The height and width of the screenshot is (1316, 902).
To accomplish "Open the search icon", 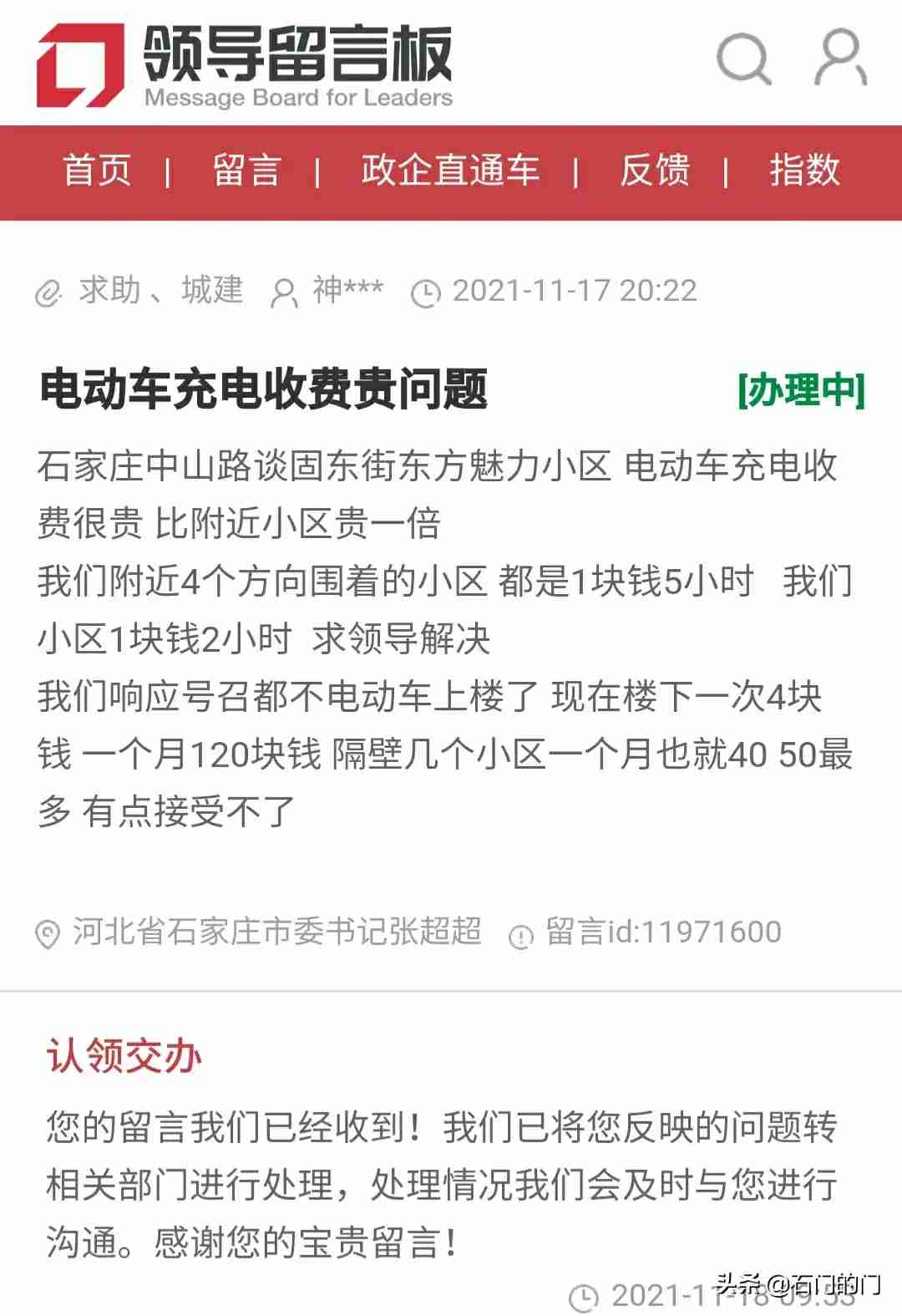I will tap(742, 58).
